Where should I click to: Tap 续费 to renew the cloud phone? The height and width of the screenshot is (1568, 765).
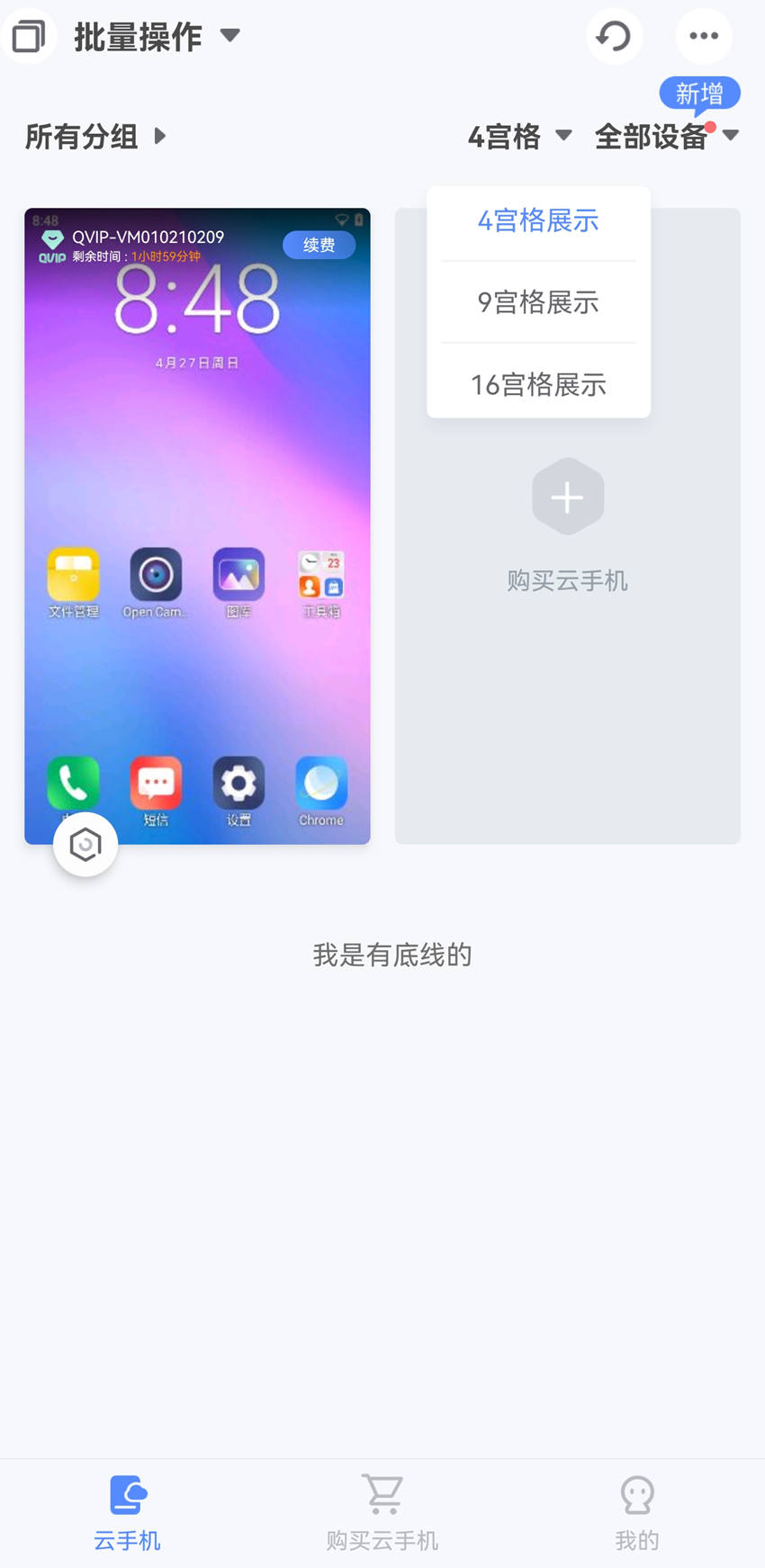(x=319, y=246)
